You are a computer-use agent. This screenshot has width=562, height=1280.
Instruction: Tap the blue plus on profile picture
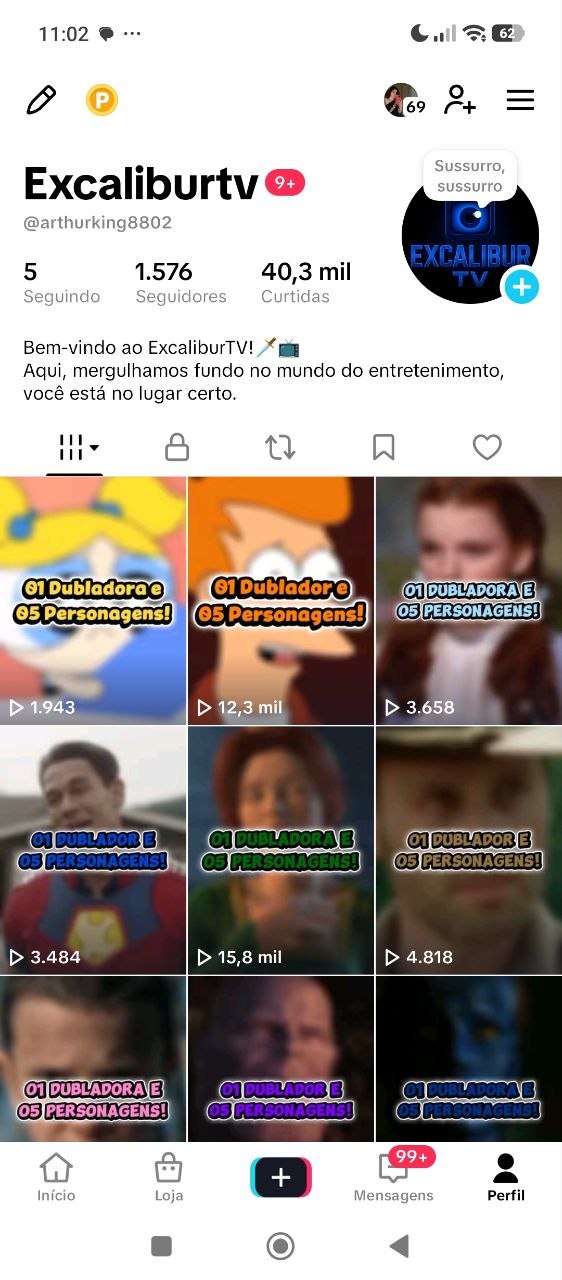521,287
